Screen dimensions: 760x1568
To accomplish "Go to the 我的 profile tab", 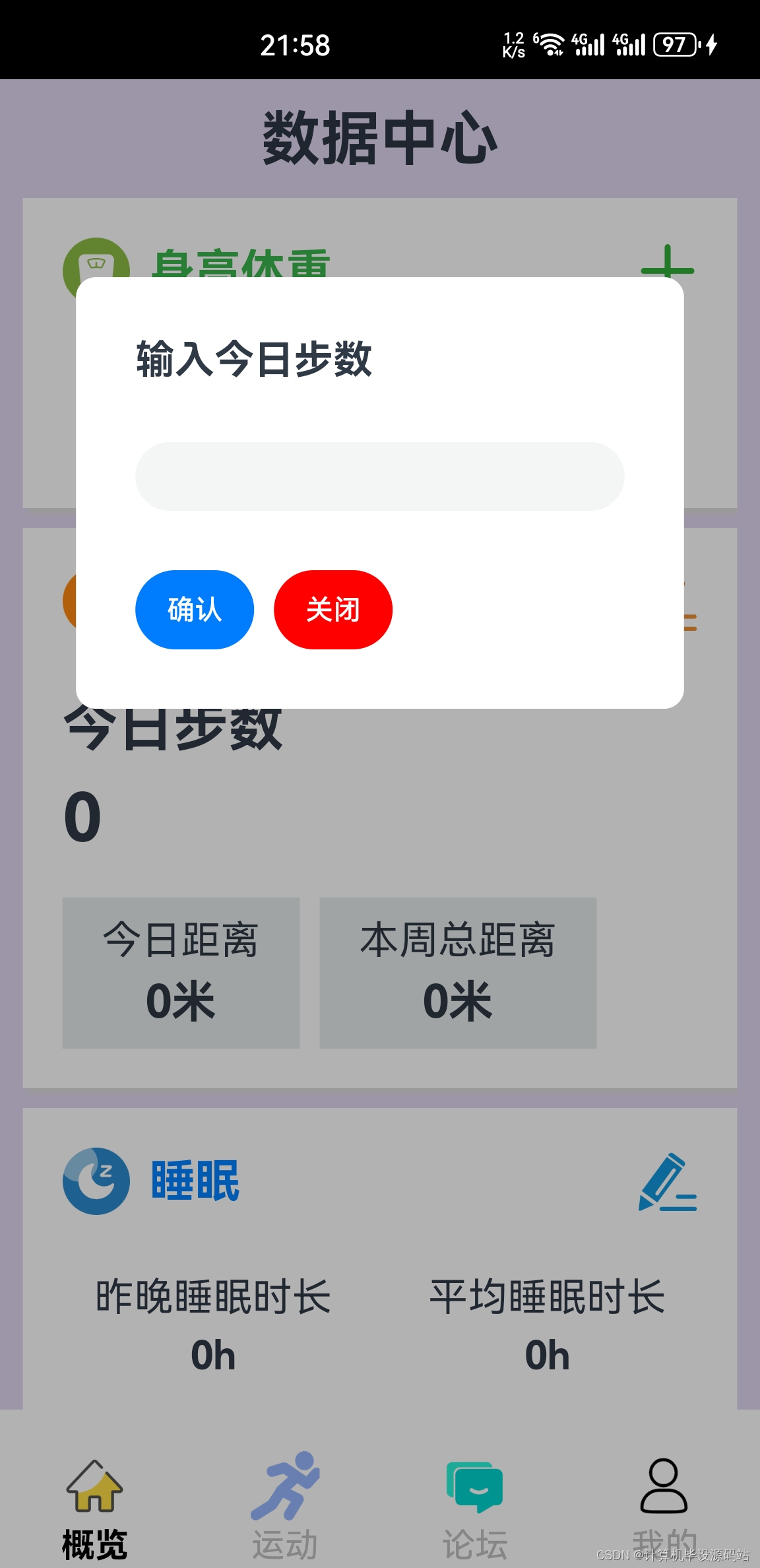I will pos(664,1505).
